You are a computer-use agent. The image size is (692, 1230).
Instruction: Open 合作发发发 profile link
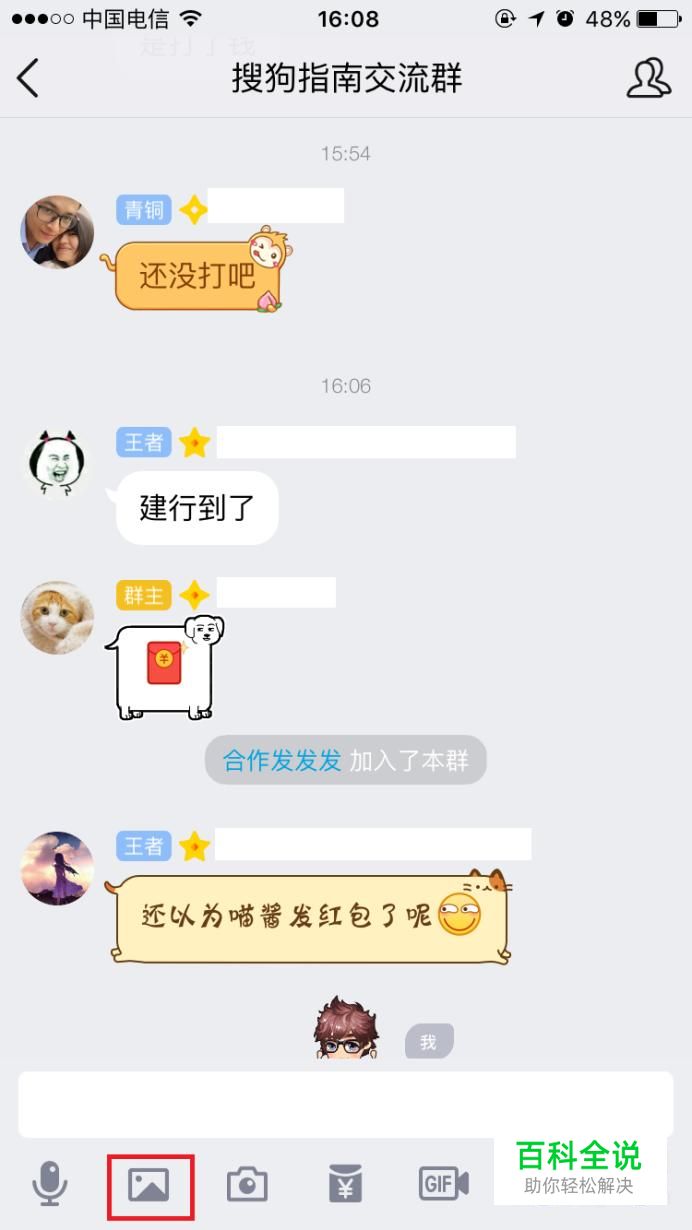coord(282,760)
